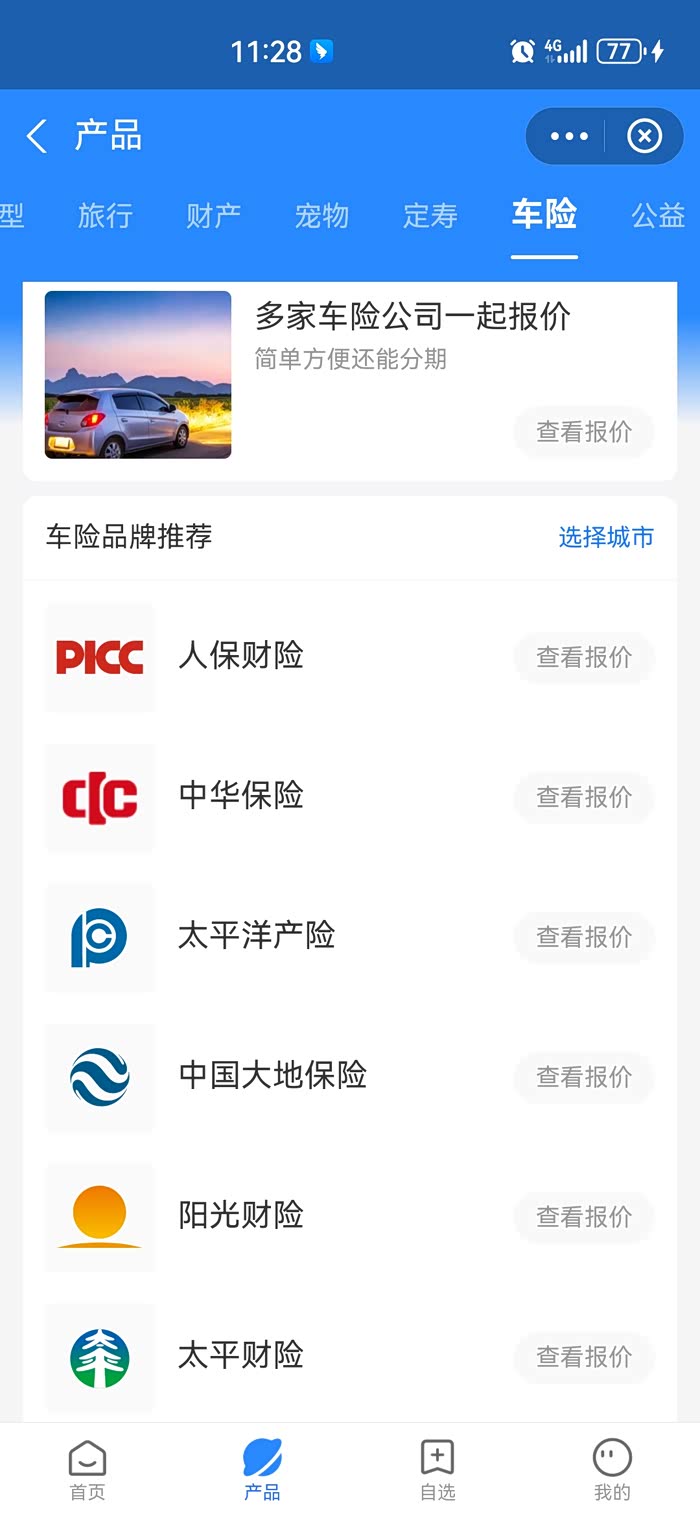Tap 查看报价 on the multi-company quote card
The image size is (700, 1516).
[x=584, y=431]
